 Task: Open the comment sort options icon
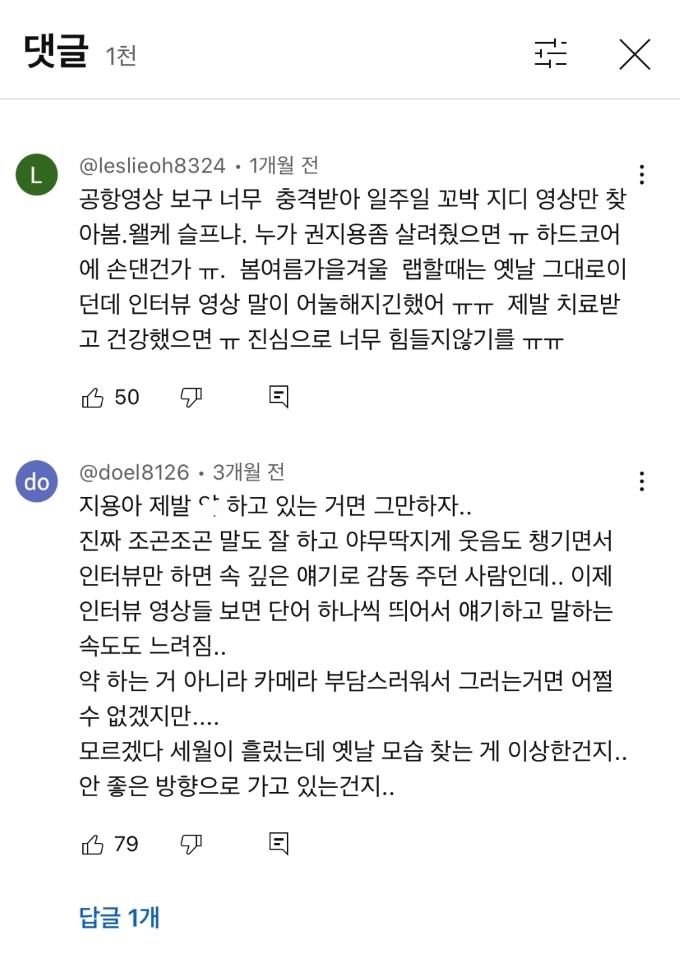tap(550, 54)
